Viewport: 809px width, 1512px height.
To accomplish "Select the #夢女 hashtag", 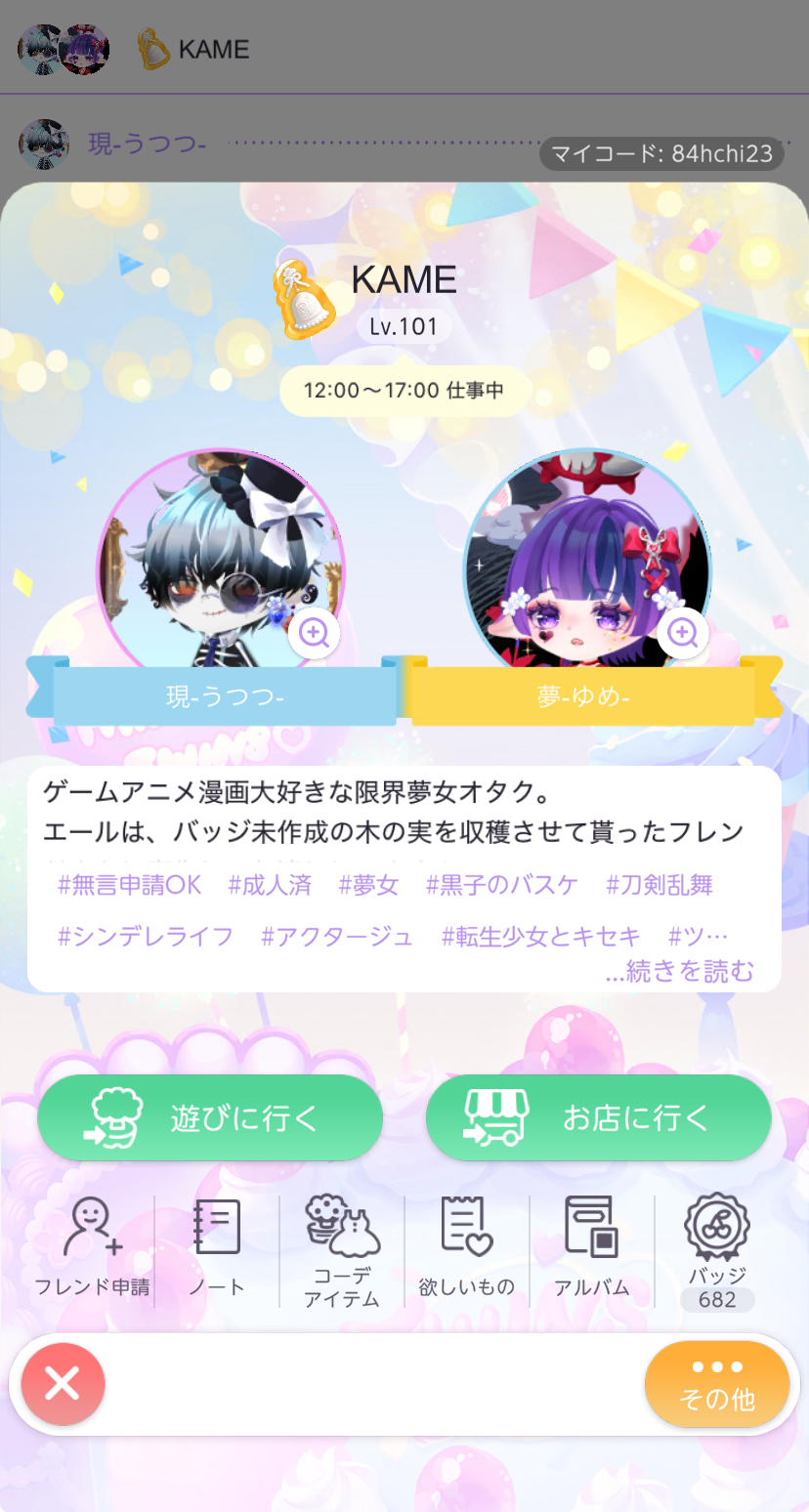I will point(369,886).
